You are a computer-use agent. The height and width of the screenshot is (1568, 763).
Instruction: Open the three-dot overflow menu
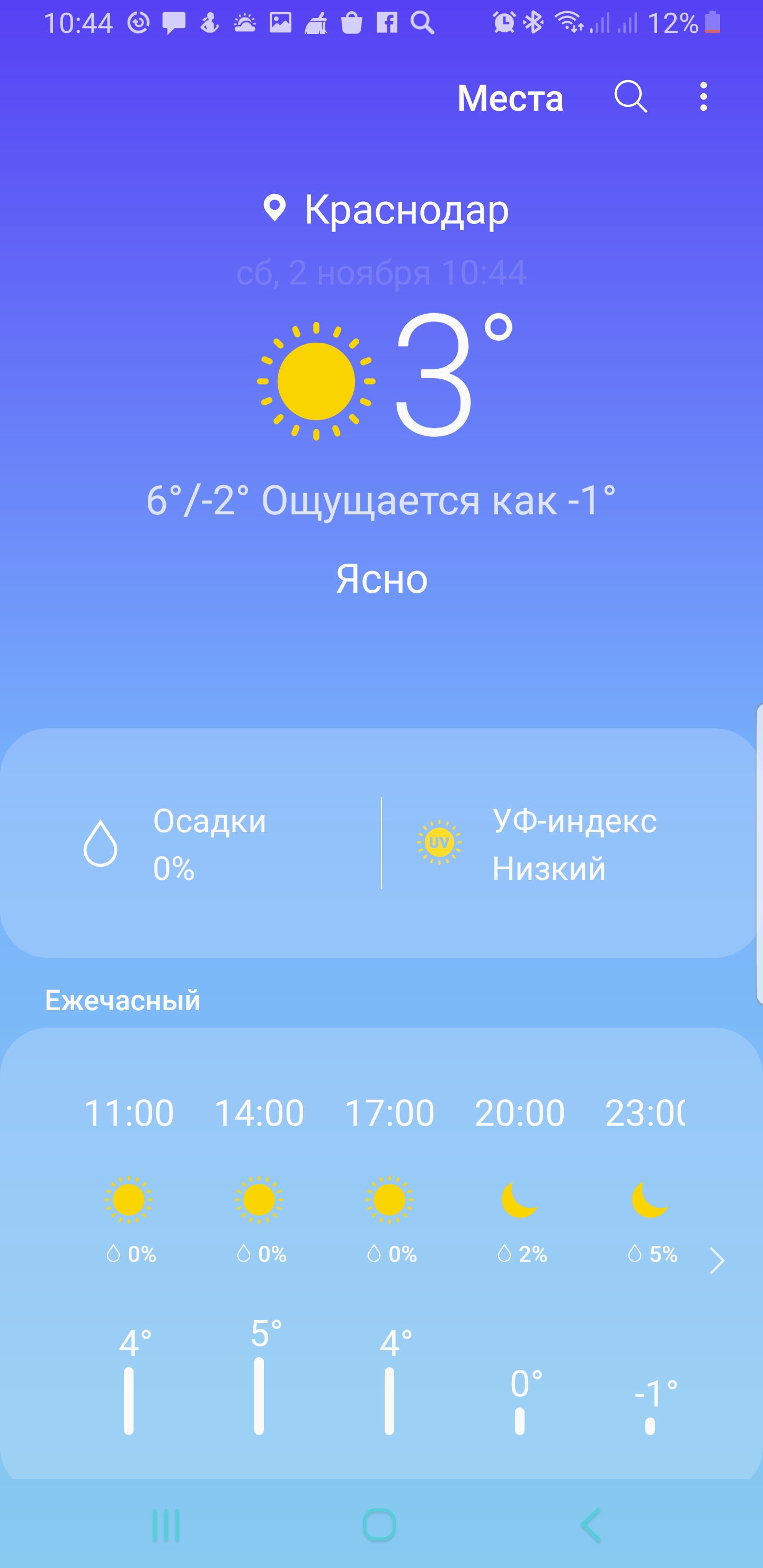[x=703, y=97]
